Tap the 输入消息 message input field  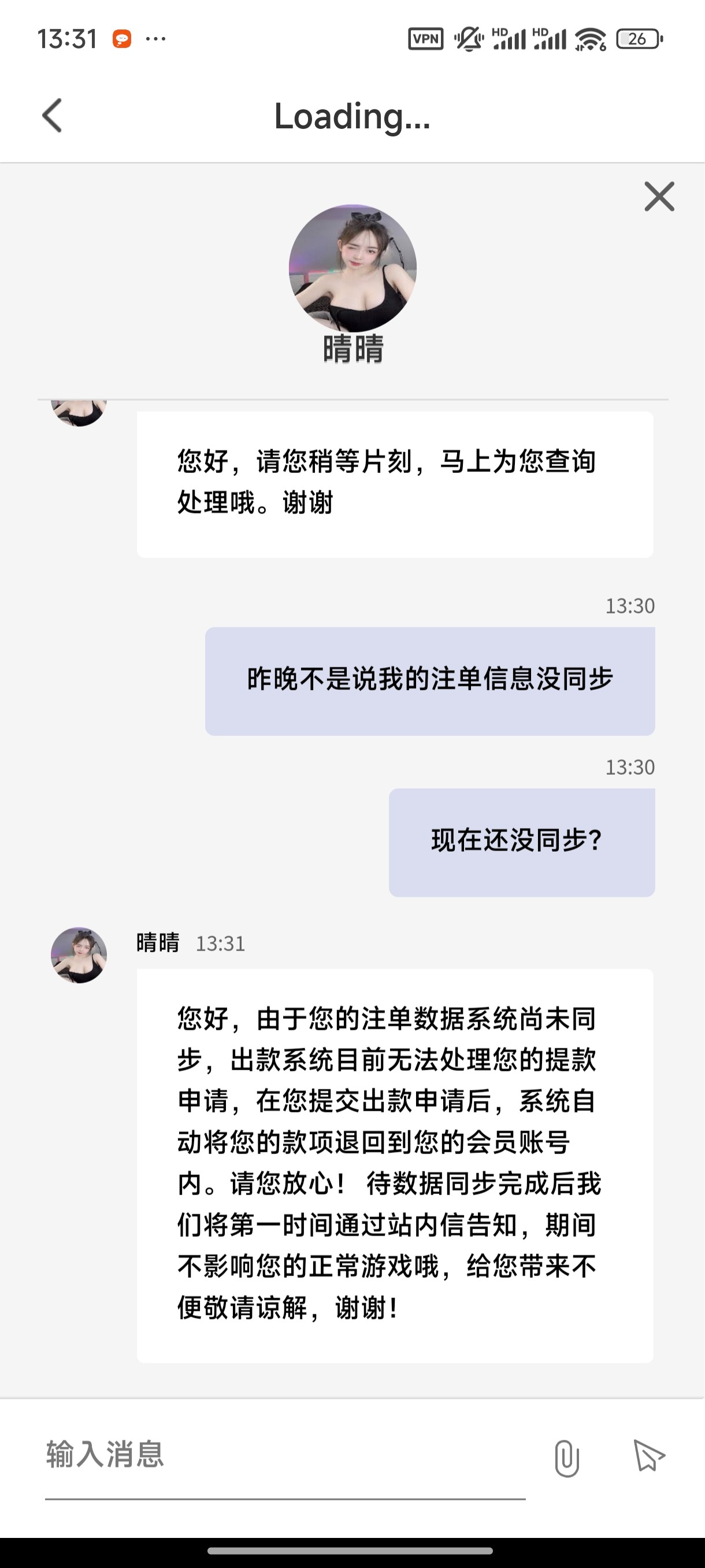coord(285,1454)
